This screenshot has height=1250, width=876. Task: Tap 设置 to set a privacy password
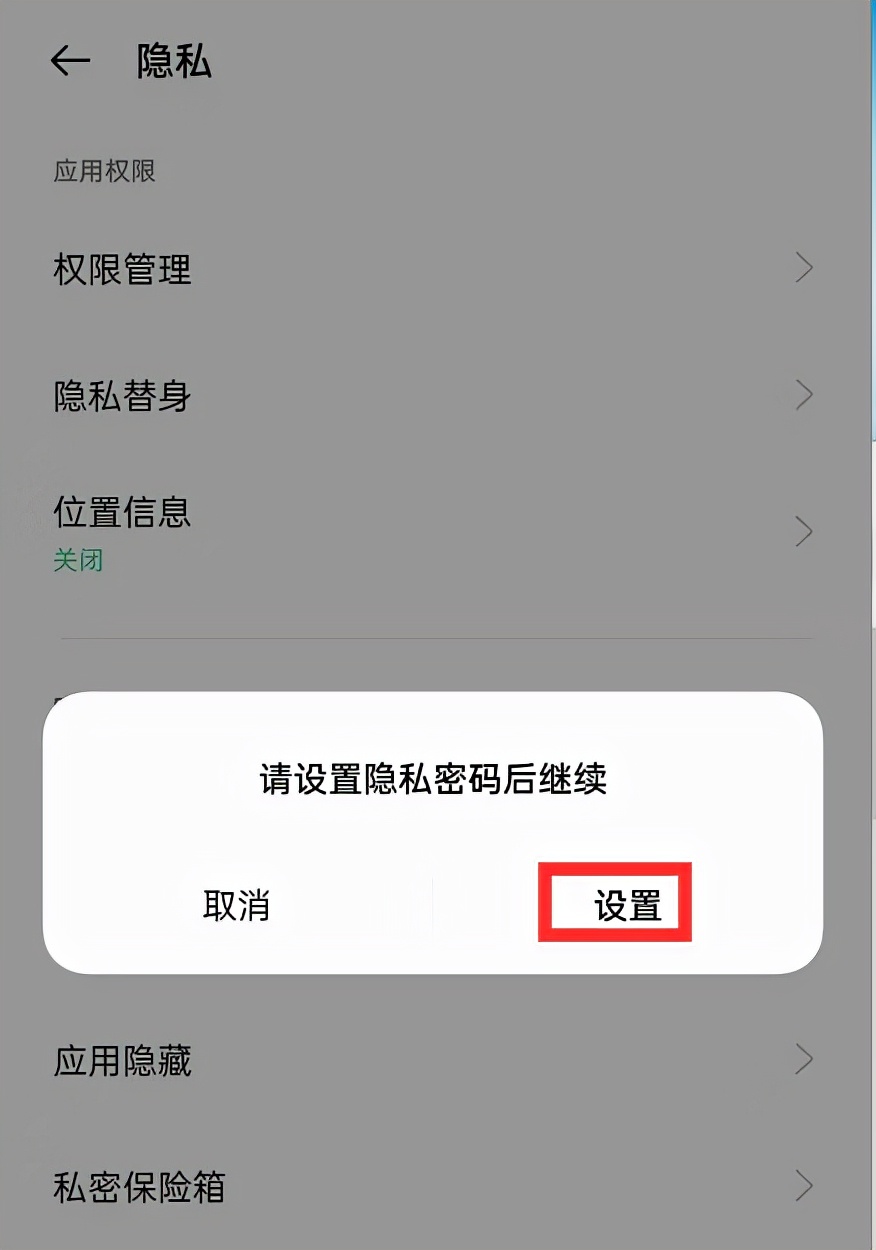(628, 905)
